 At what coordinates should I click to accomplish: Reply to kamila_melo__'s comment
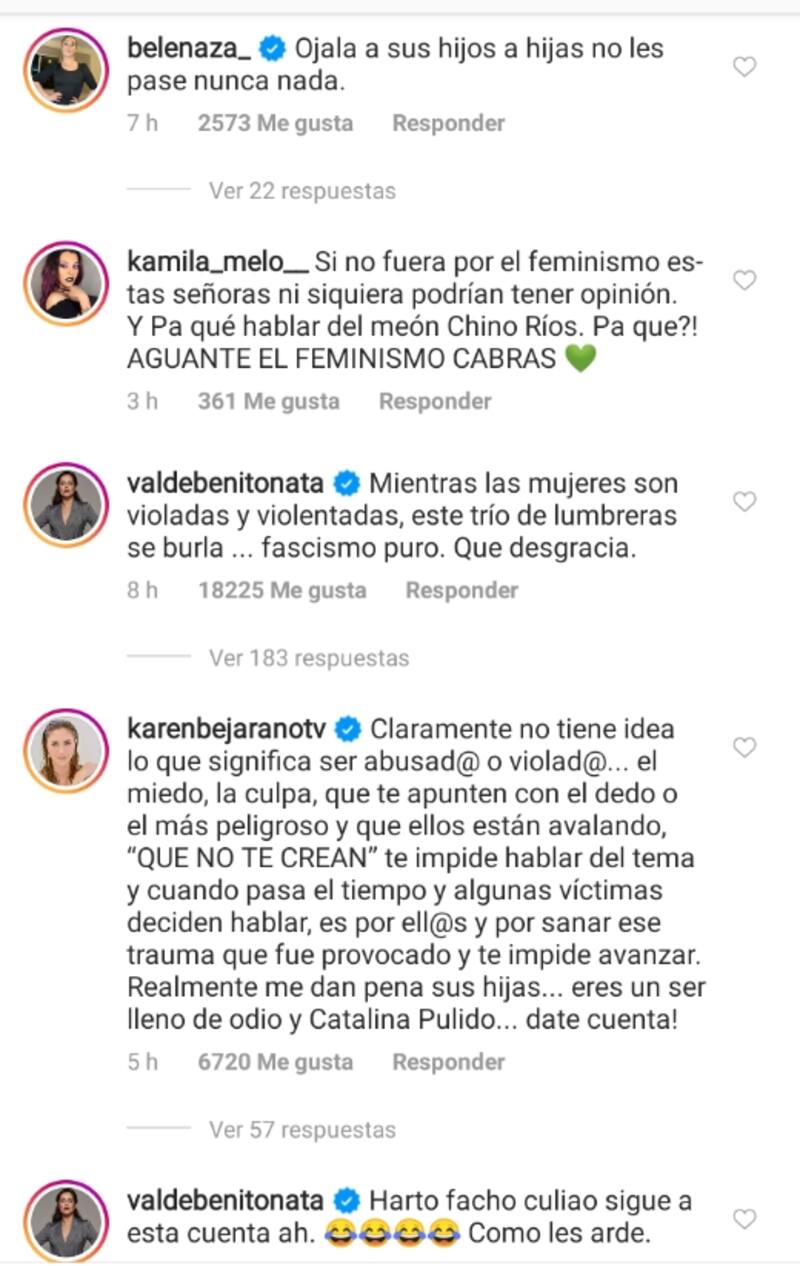click(x=435, y=401)
